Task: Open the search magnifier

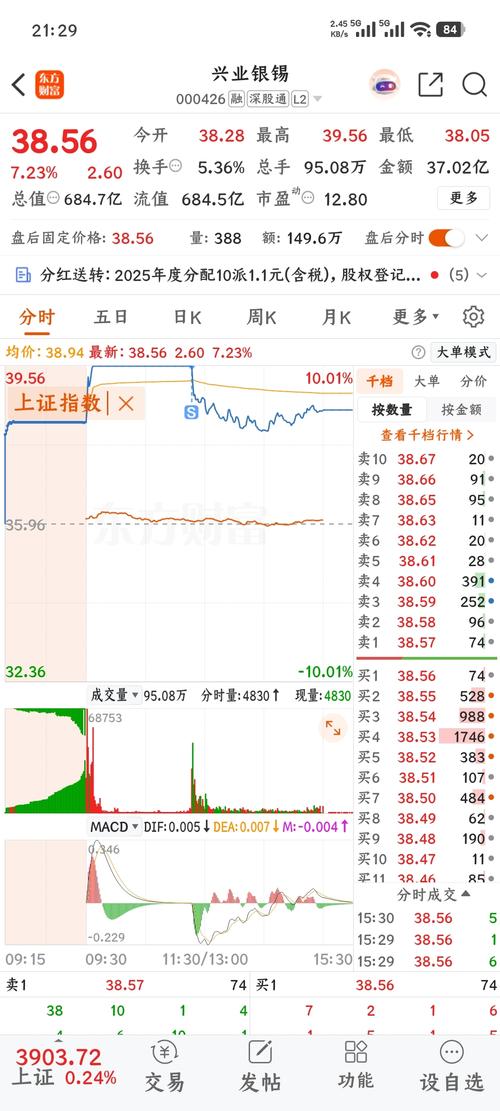Action: click(474, 84)
